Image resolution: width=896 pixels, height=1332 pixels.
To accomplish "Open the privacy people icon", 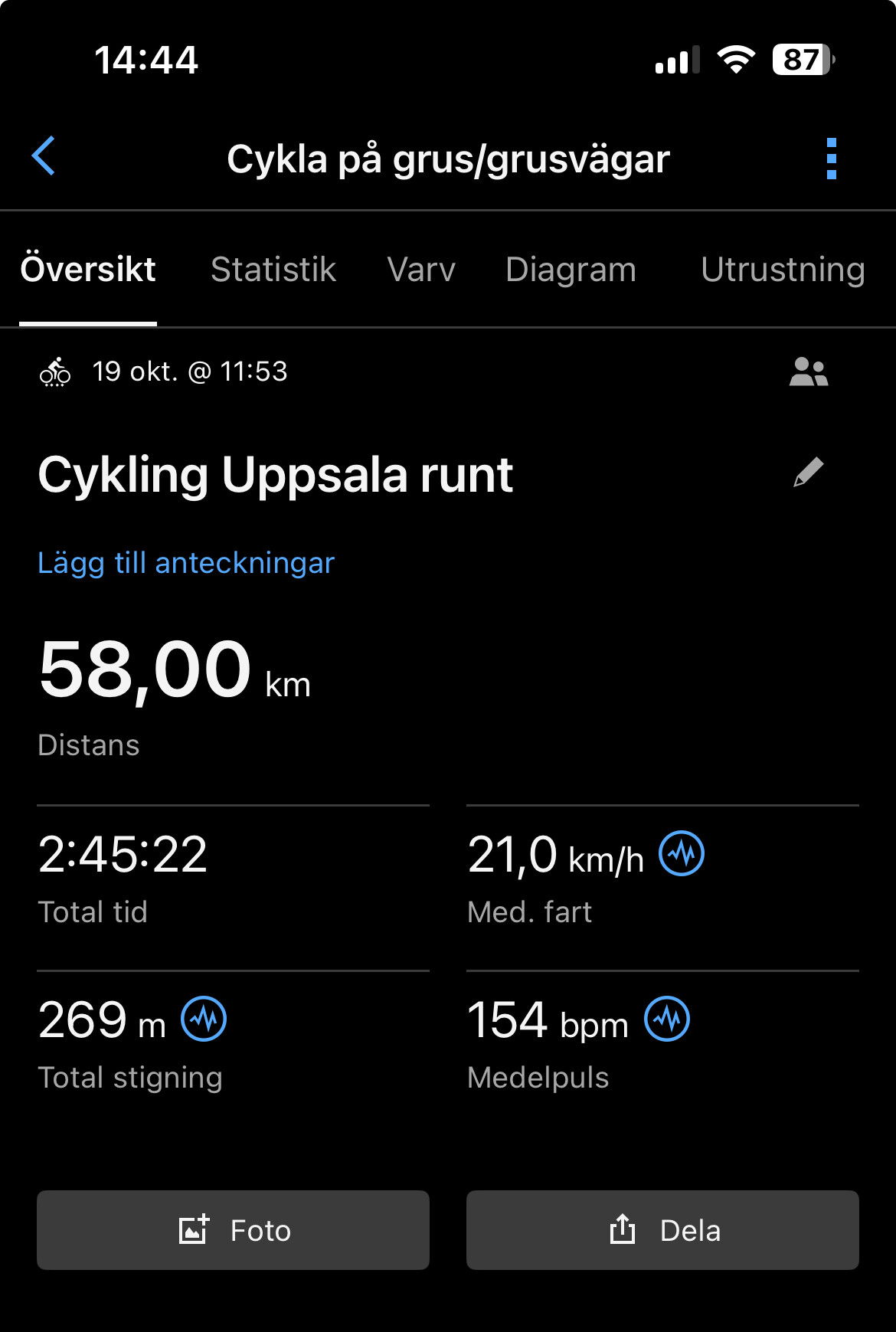I will click(x=809, y=372).
